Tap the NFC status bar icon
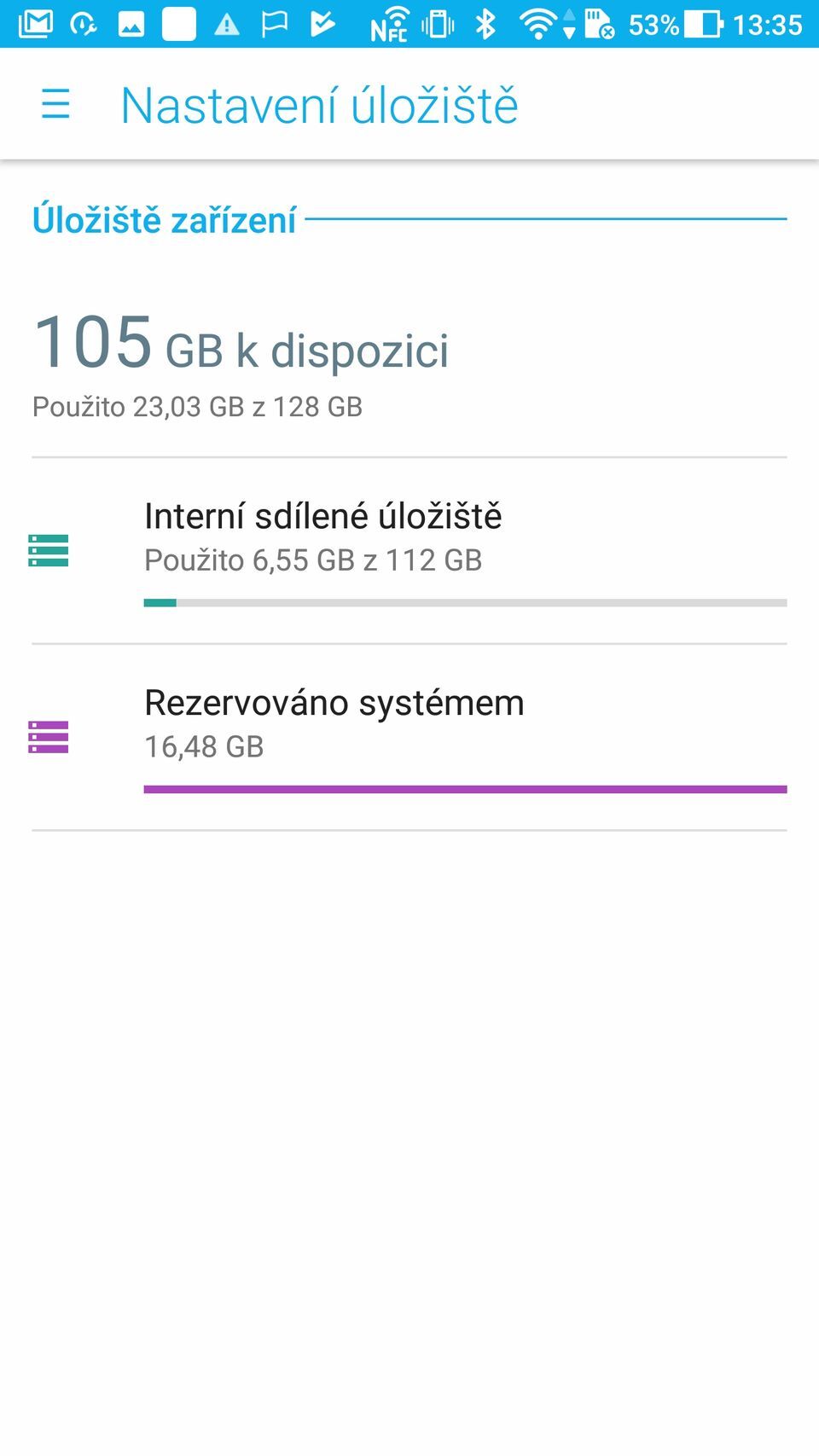The image size is (819, 1456). pos(392,25)
